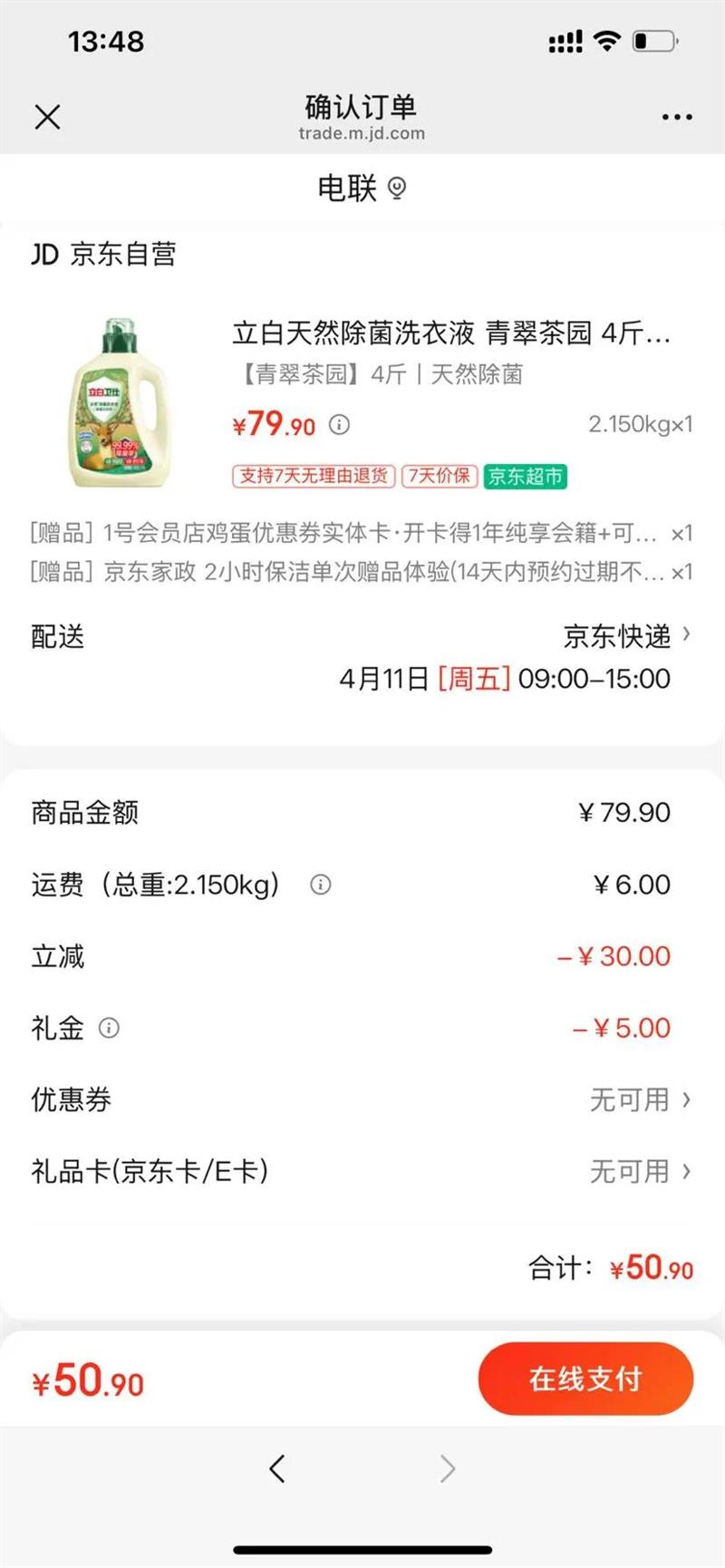Tap the 在线支付 pay button
The image size is (725, 1568).
click(585, 1379)
